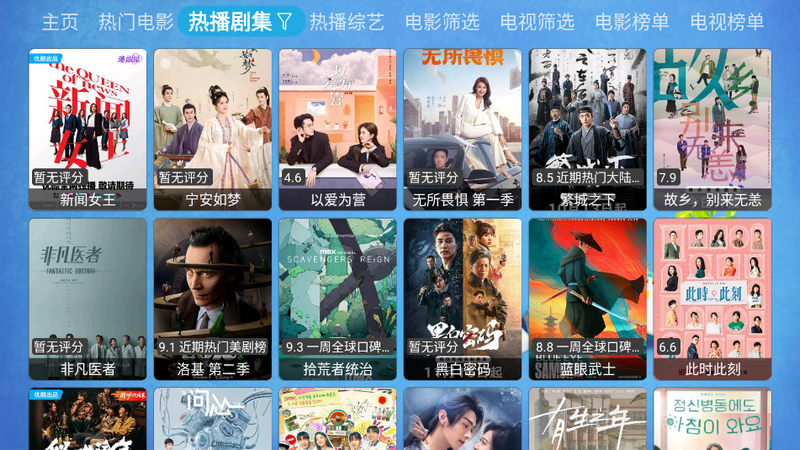This screenshot has width=800, height=450.
Task: Switch to 热播综艺 tab
Action: pos(346,21)
